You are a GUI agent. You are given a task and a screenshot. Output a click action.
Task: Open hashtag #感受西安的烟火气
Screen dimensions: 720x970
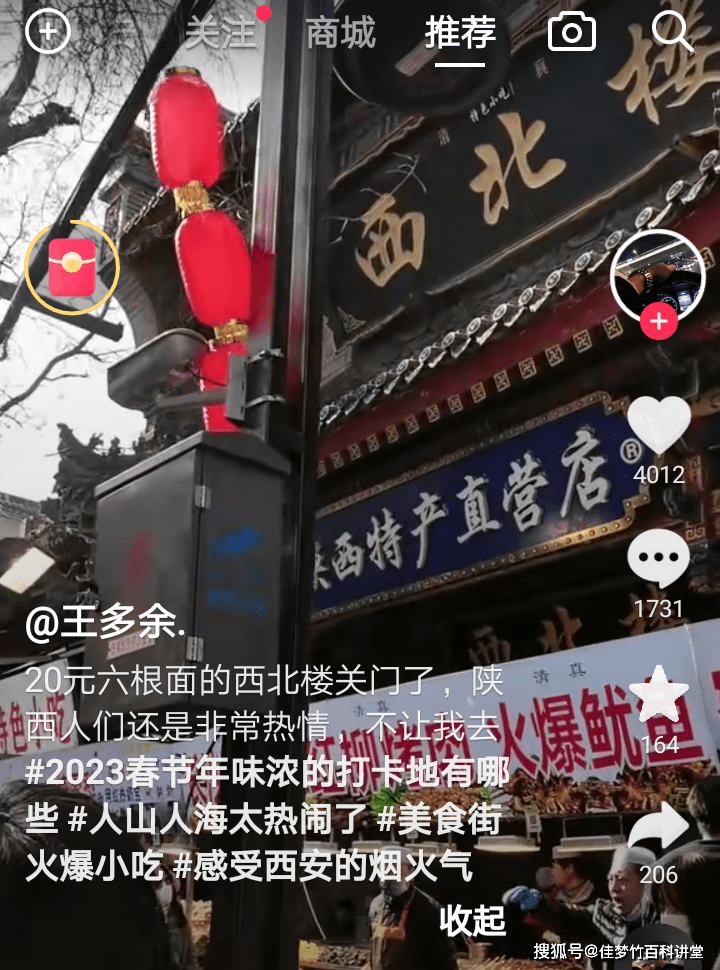click(322, 866)
